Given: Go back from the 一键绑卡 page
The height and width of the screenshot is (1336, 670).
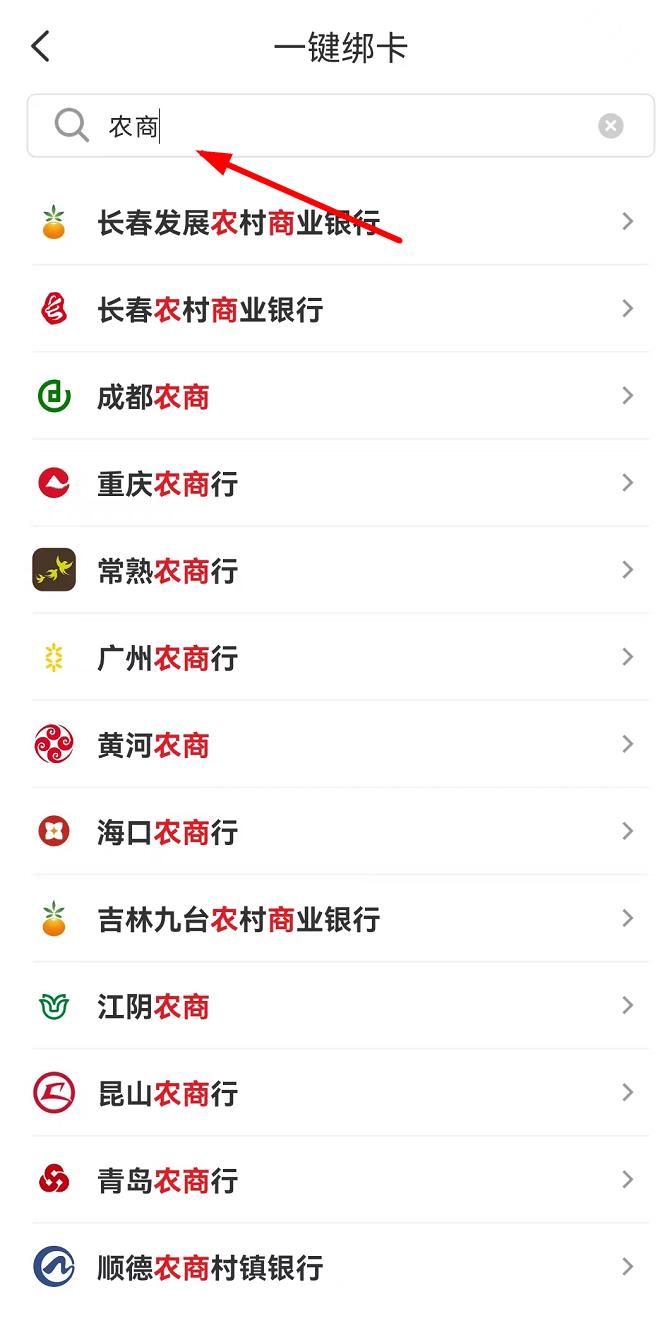Looking at the screenshot, I should (40, 47).
